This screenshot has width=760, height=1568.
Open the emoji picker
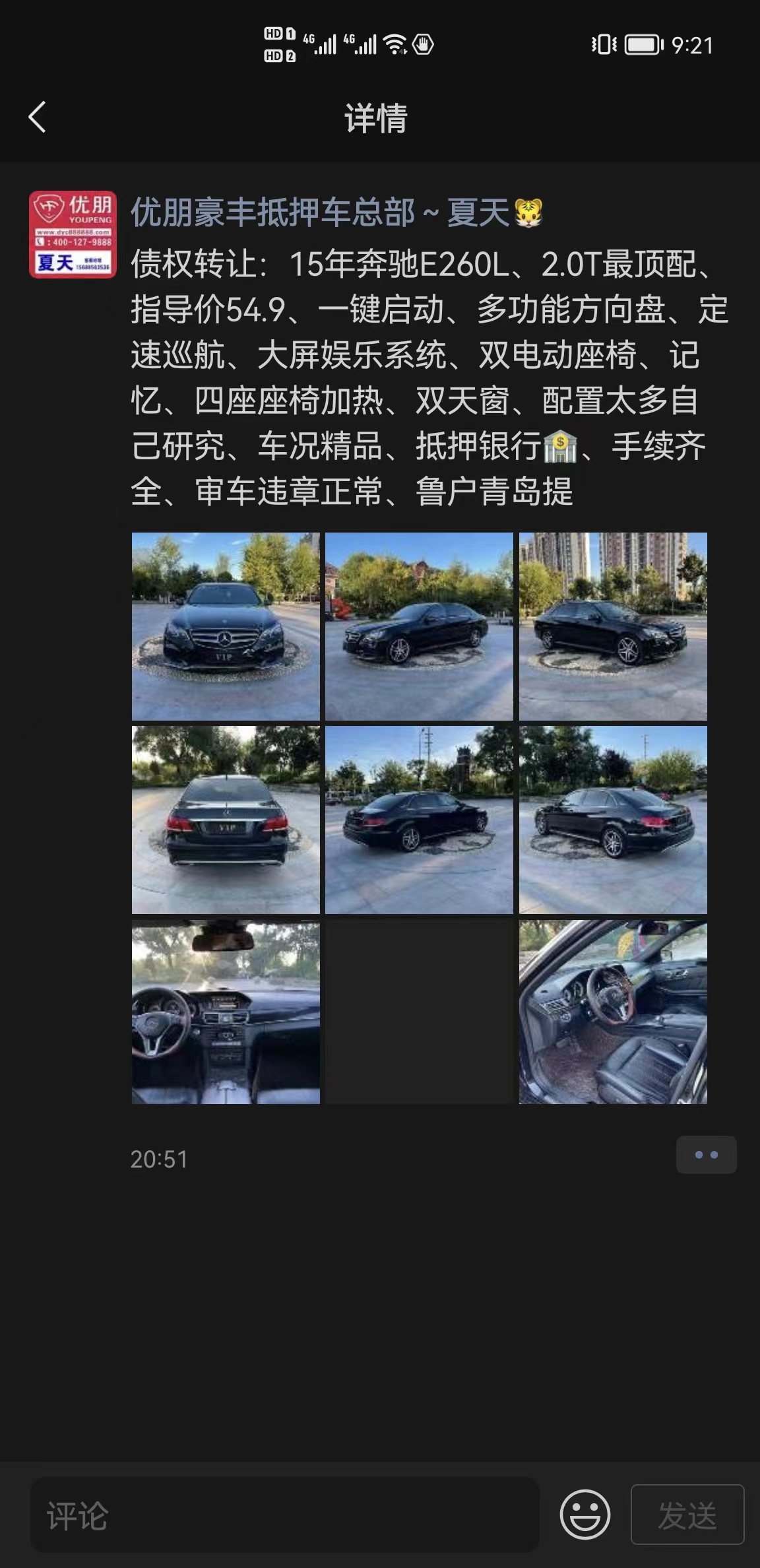(x=585, y=1515)
